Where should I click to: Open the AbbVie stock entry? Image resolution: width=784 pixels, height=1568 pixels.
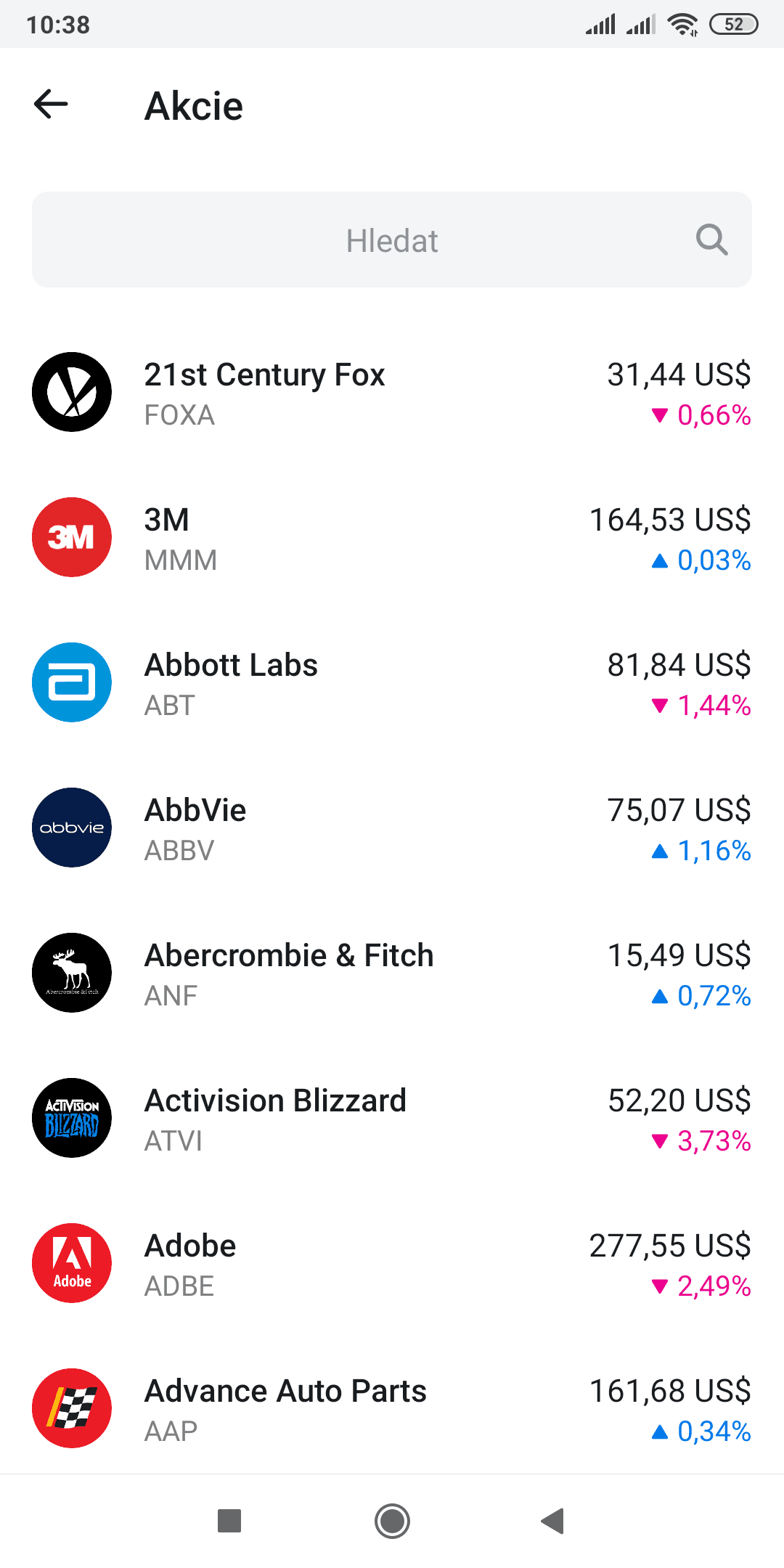392,828
